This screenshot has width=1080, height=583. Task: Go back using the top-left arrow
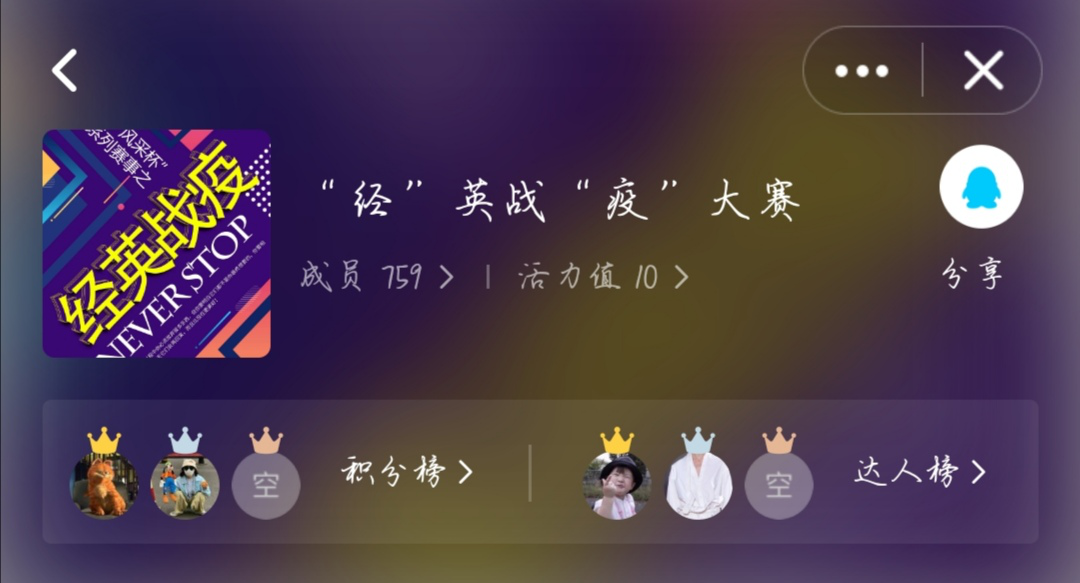click(x=65, y=71)
